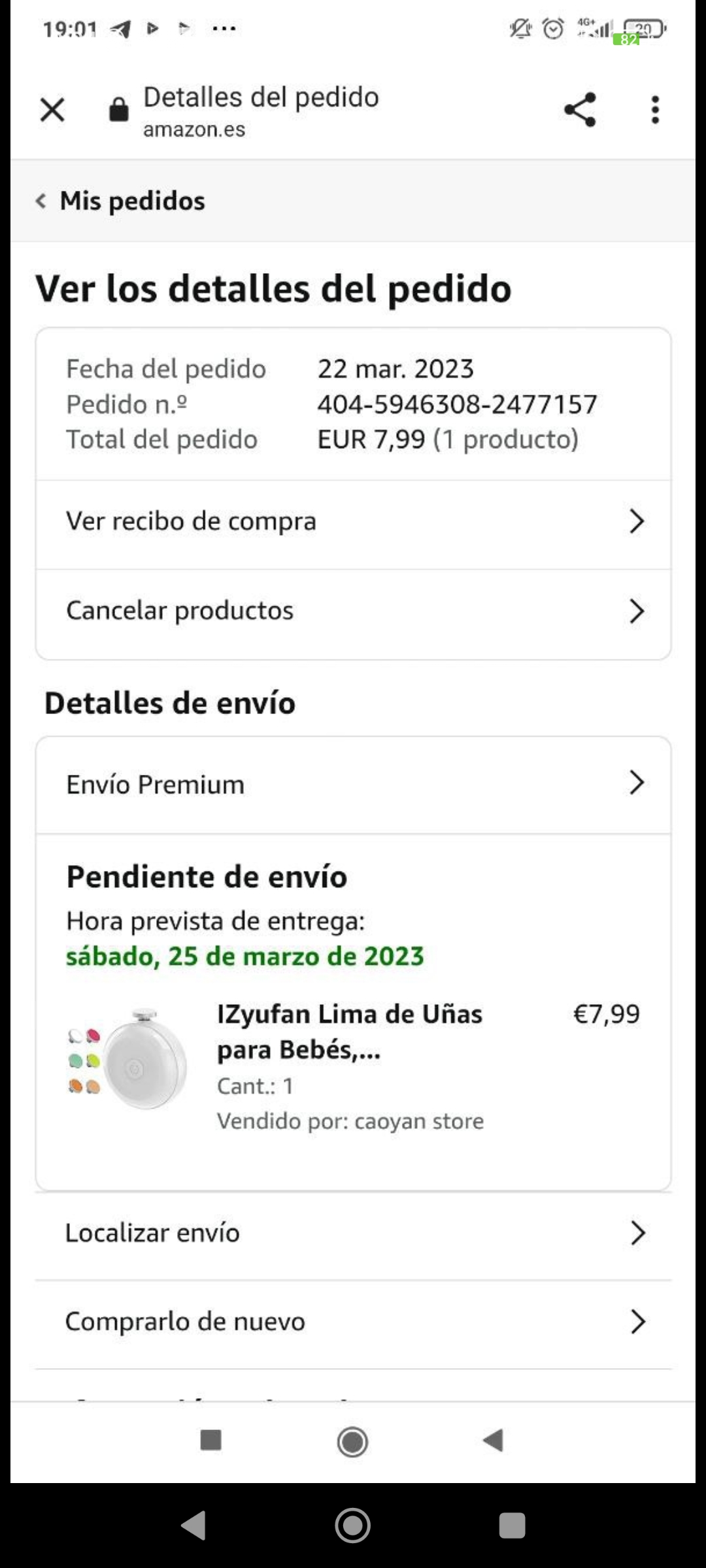Viewport: 706px width, 1568px height.
Task: Choose Comprarlo de nuevo
Action: coord(353,1322)
